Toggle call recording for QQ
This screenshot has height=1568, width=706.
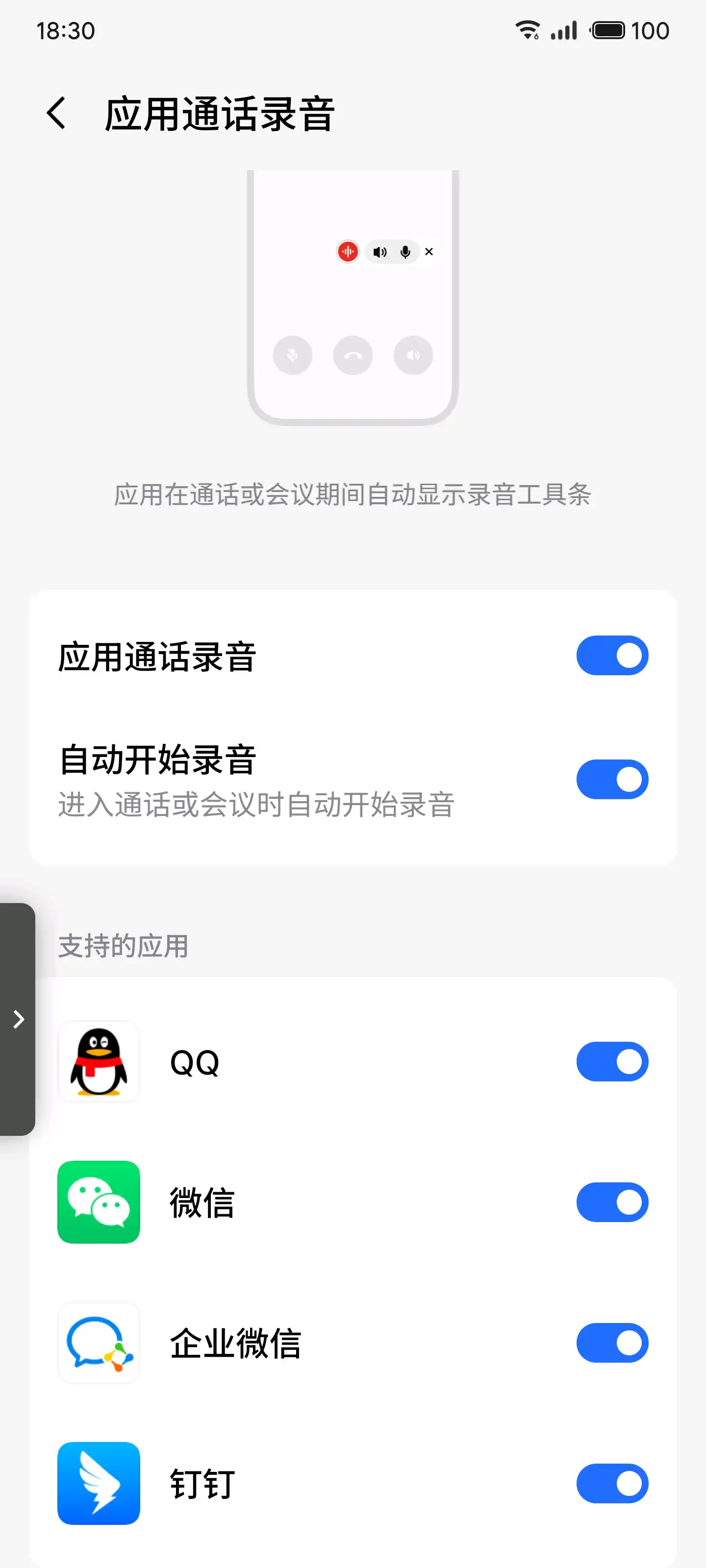[x=611, y=1061]
